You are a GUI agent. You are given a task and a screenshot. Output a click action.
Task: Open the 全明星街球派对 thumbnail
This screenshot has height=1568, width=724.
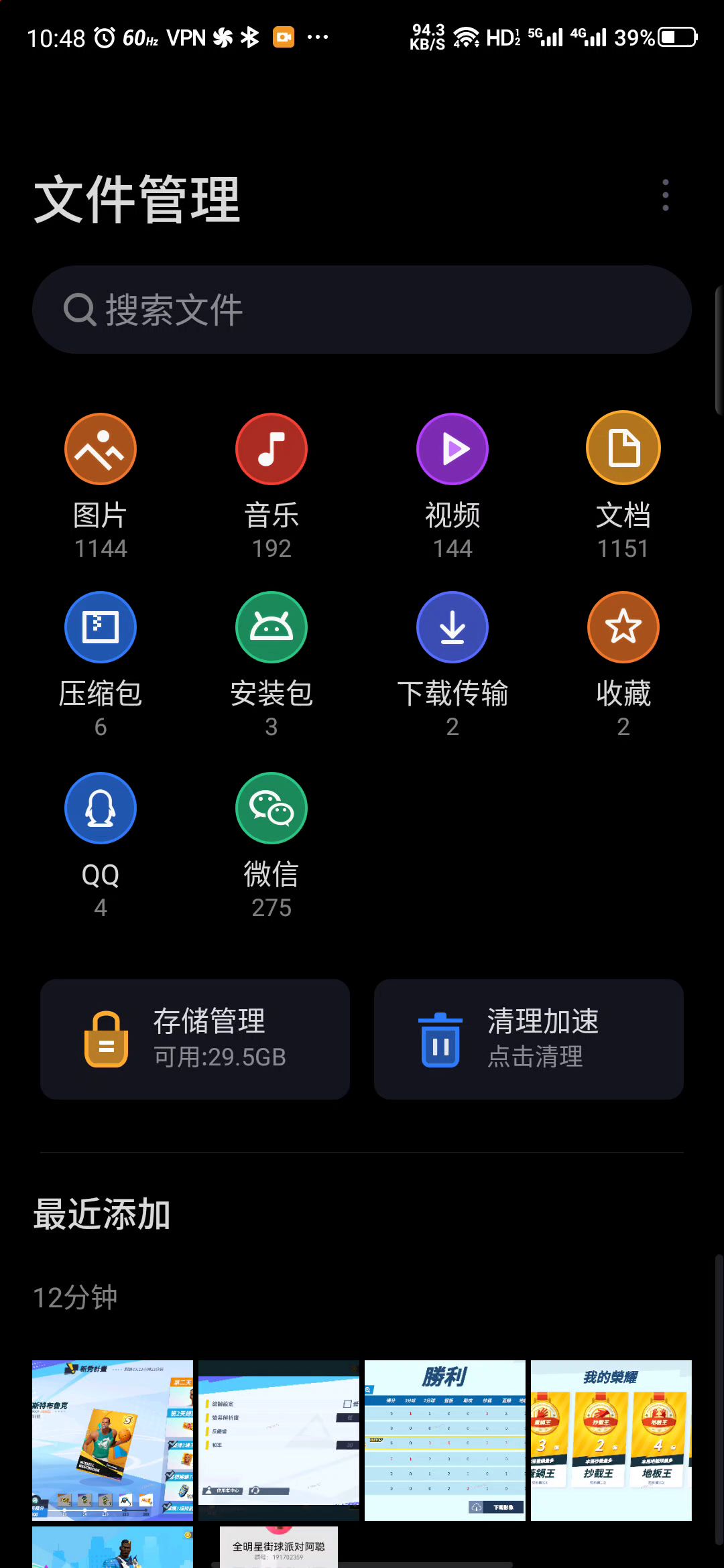coord(279,1547)
